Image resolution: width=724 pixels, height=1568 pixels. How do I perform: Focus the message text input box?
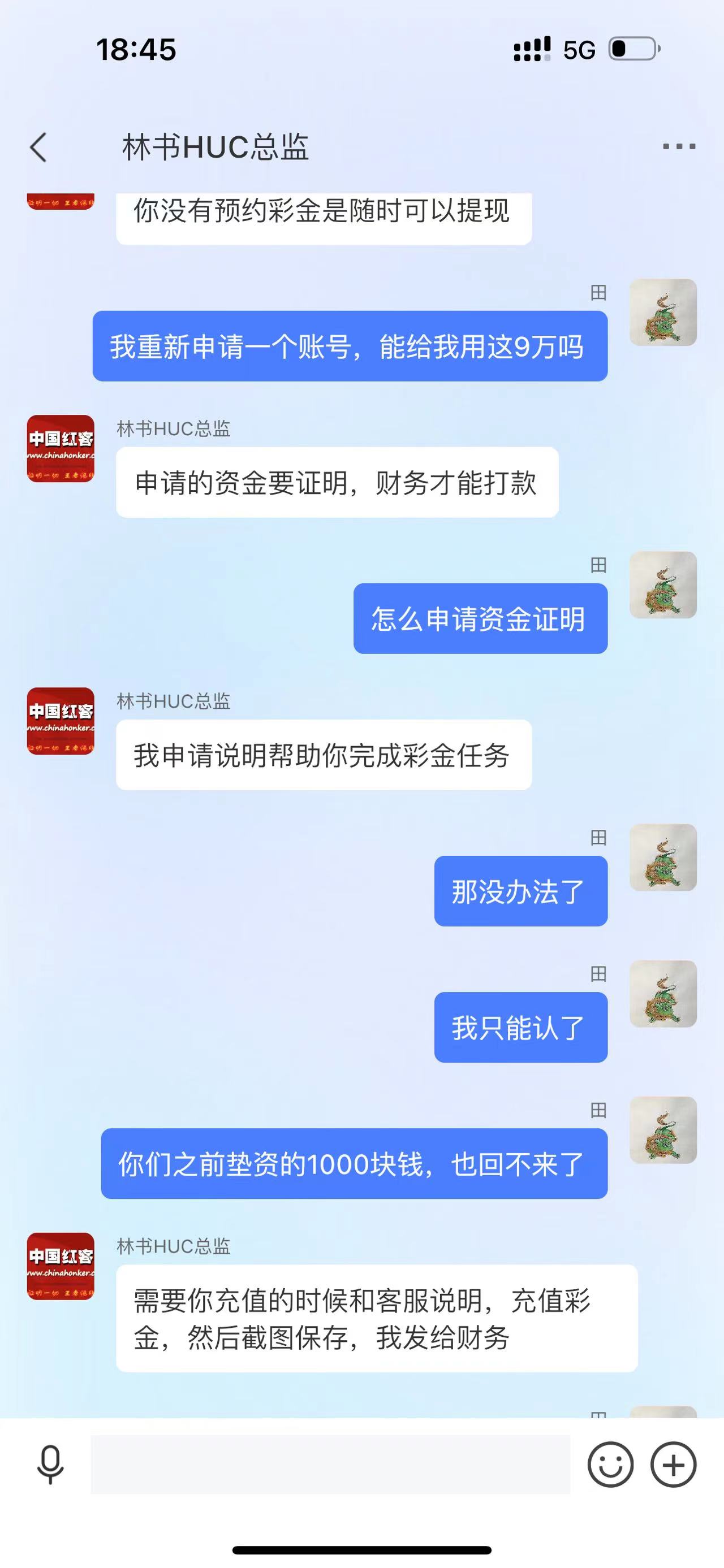(x=330, y=1464)
